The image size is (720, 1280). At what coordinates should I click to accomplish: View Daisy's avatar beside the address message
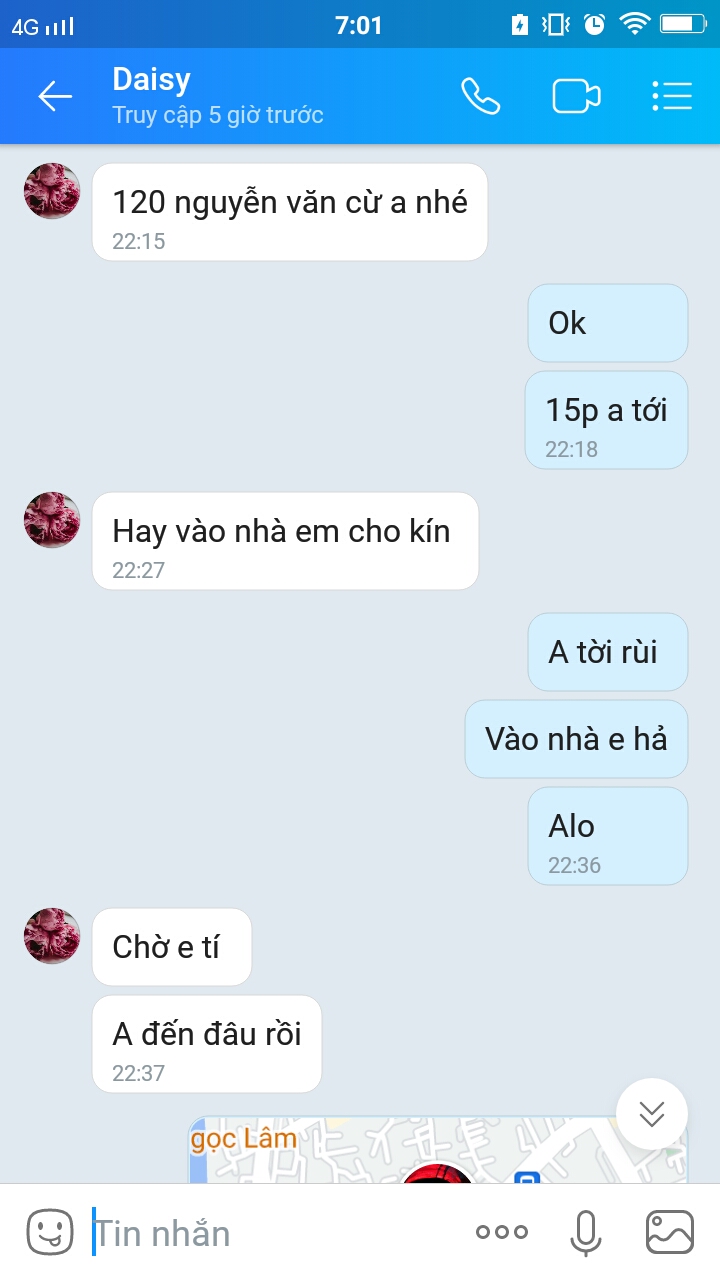pyautogui.click(x=52, y=191)
